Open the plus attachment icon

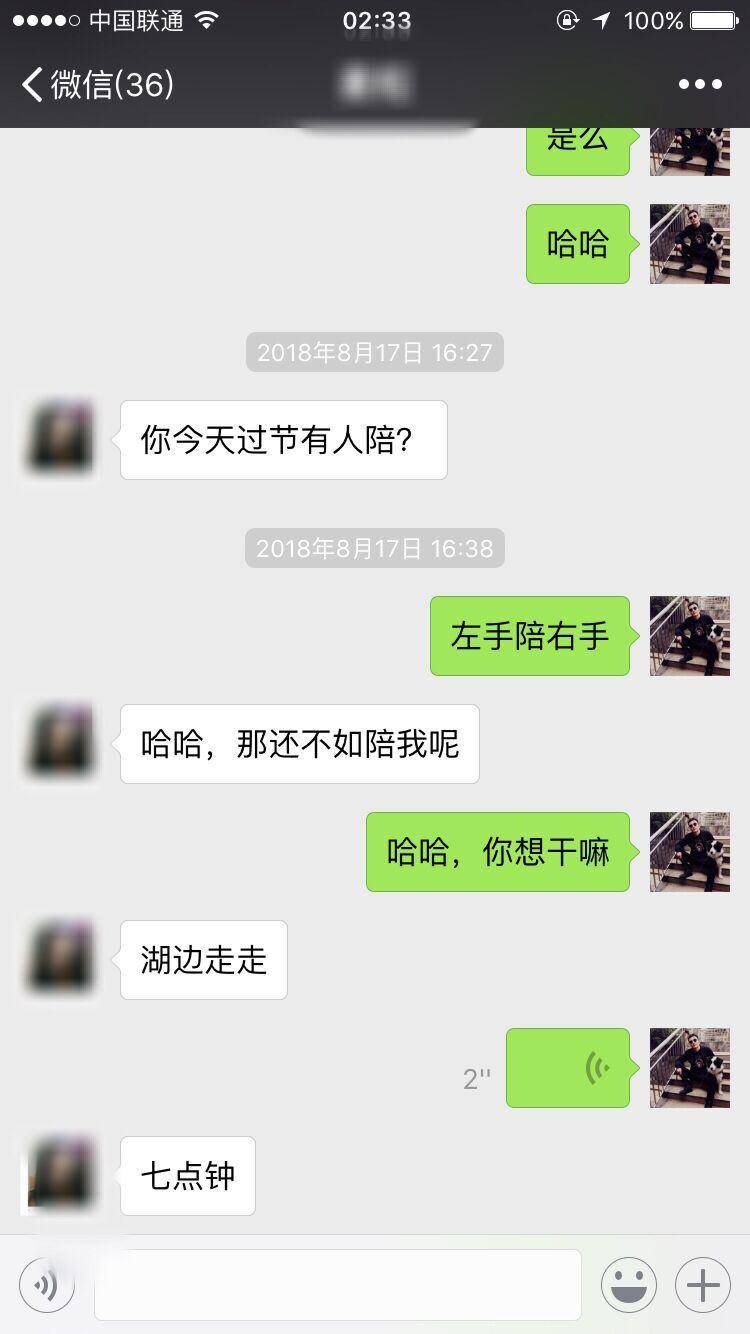point(703,1284)
